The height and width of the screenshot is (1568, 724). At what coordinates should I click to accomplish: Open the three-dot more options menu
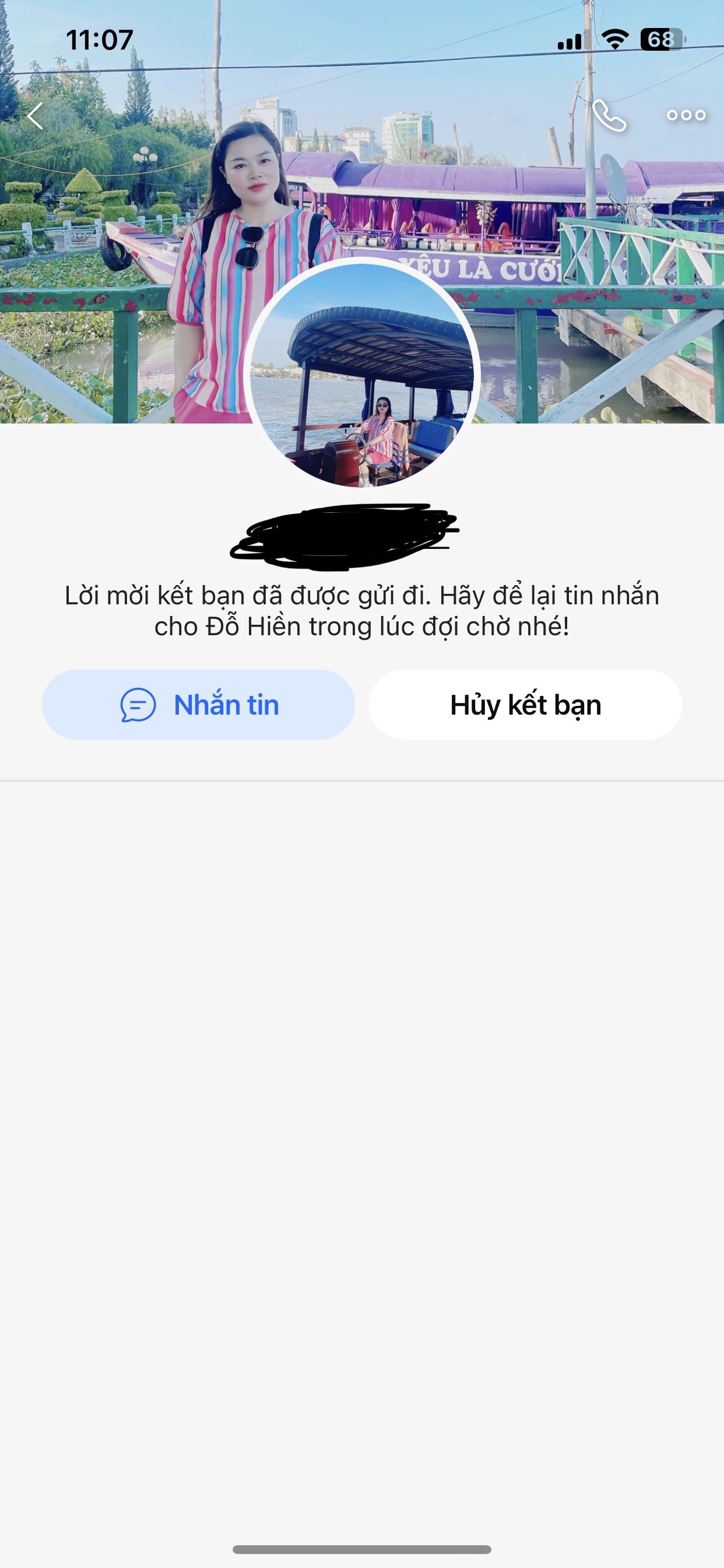(686, 116)
